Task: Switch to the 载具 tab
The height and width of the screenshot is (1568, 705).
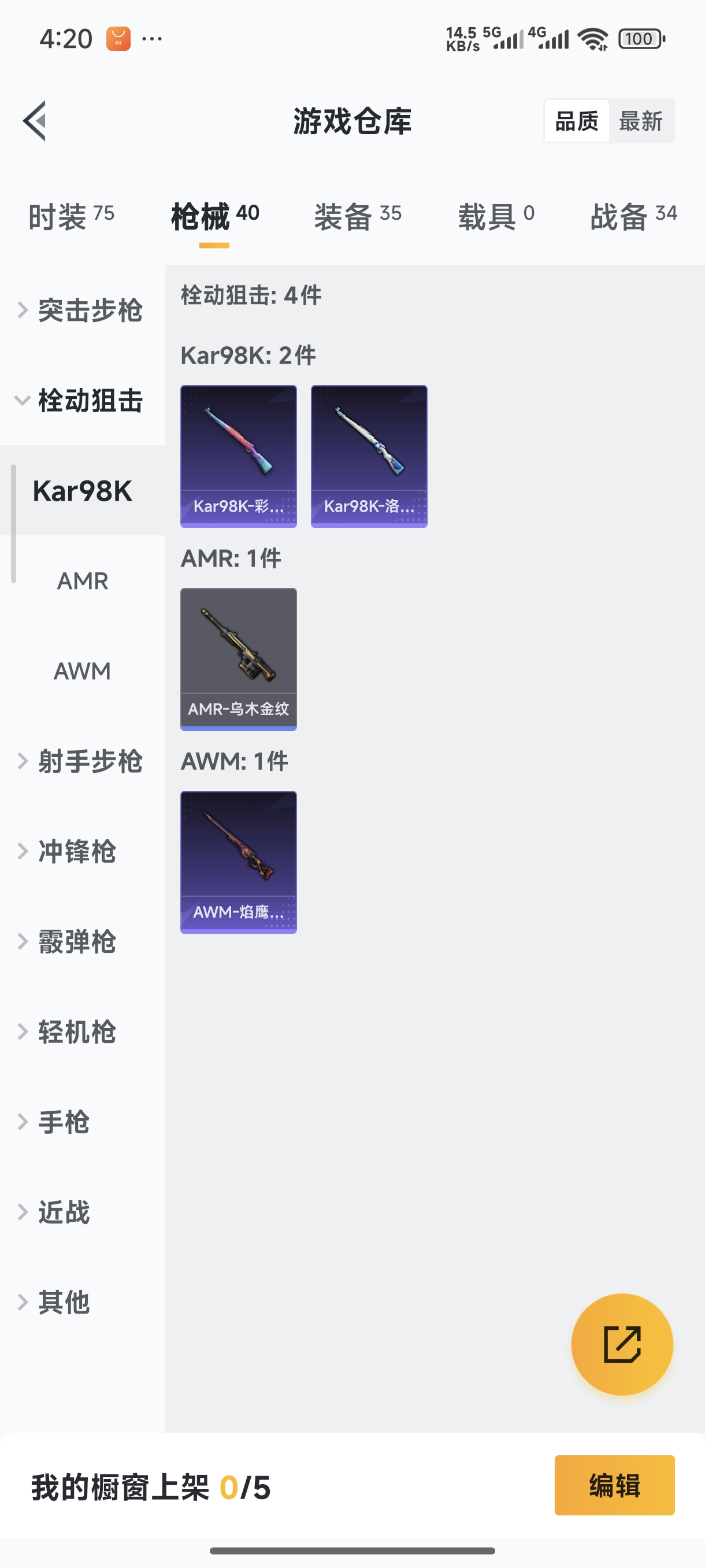Action: pyautogui.click(x=496, y=217)
